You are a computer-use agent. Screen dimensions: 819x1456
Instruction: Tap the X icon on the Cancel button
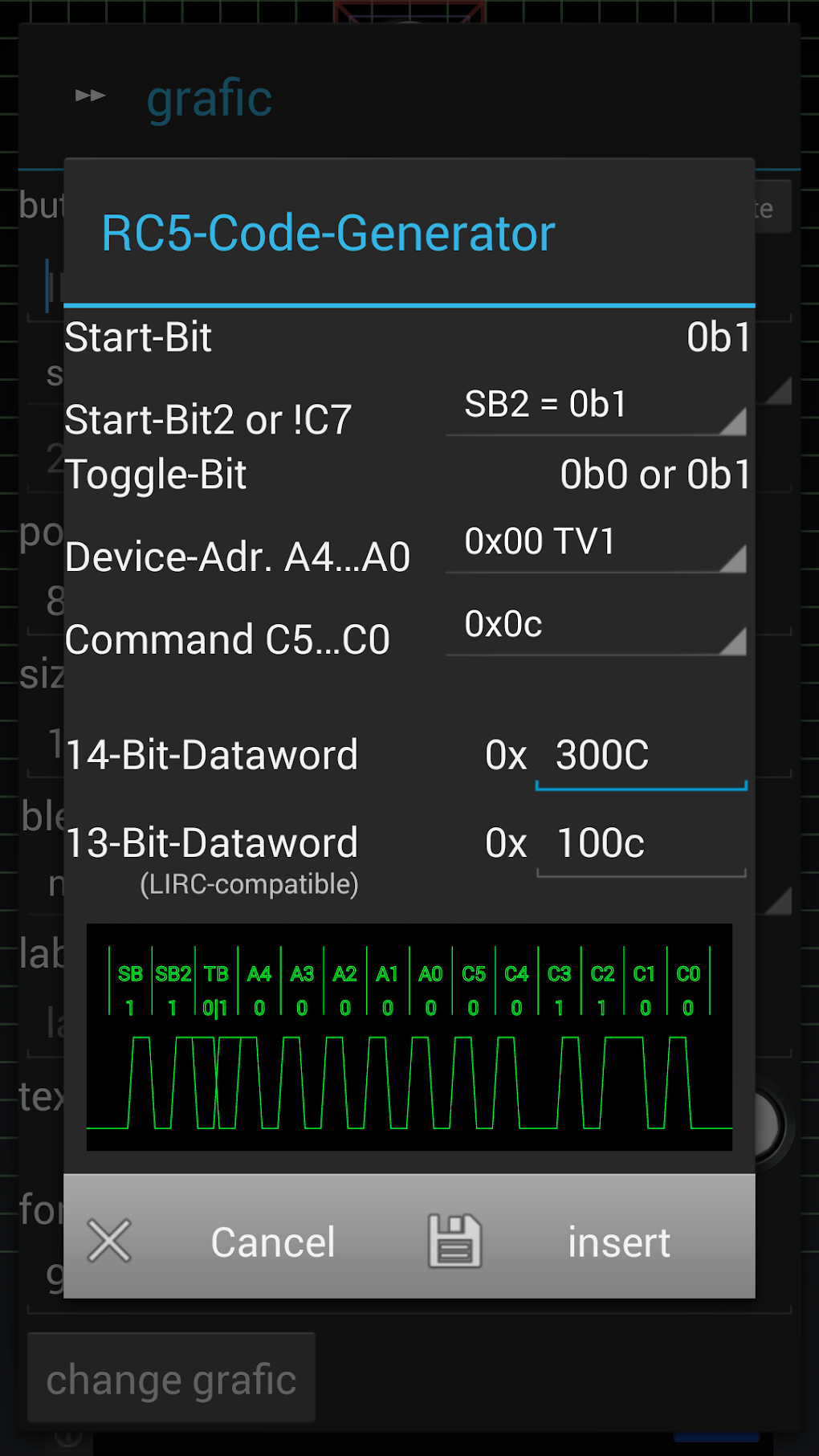tap(110, 1242)
